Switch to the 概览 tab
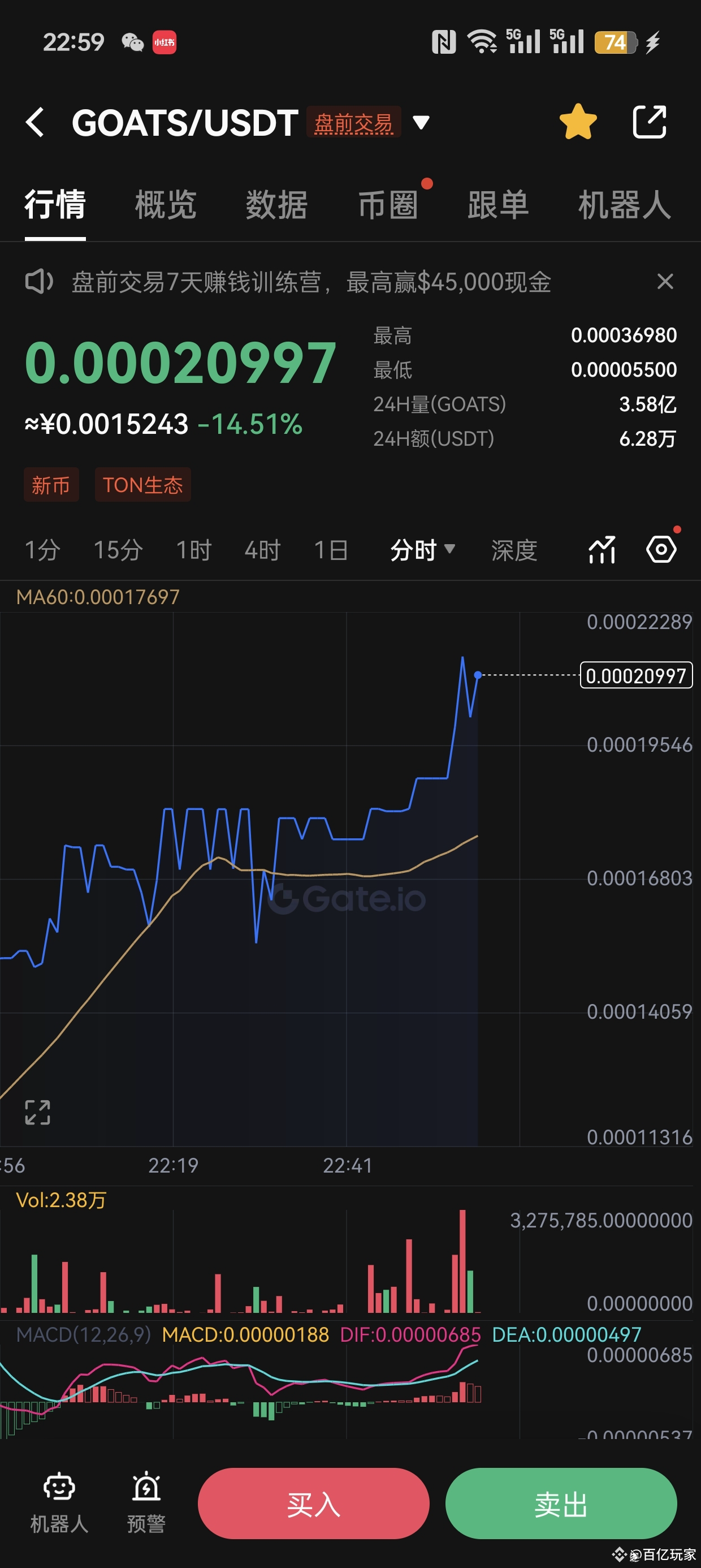 165,205
